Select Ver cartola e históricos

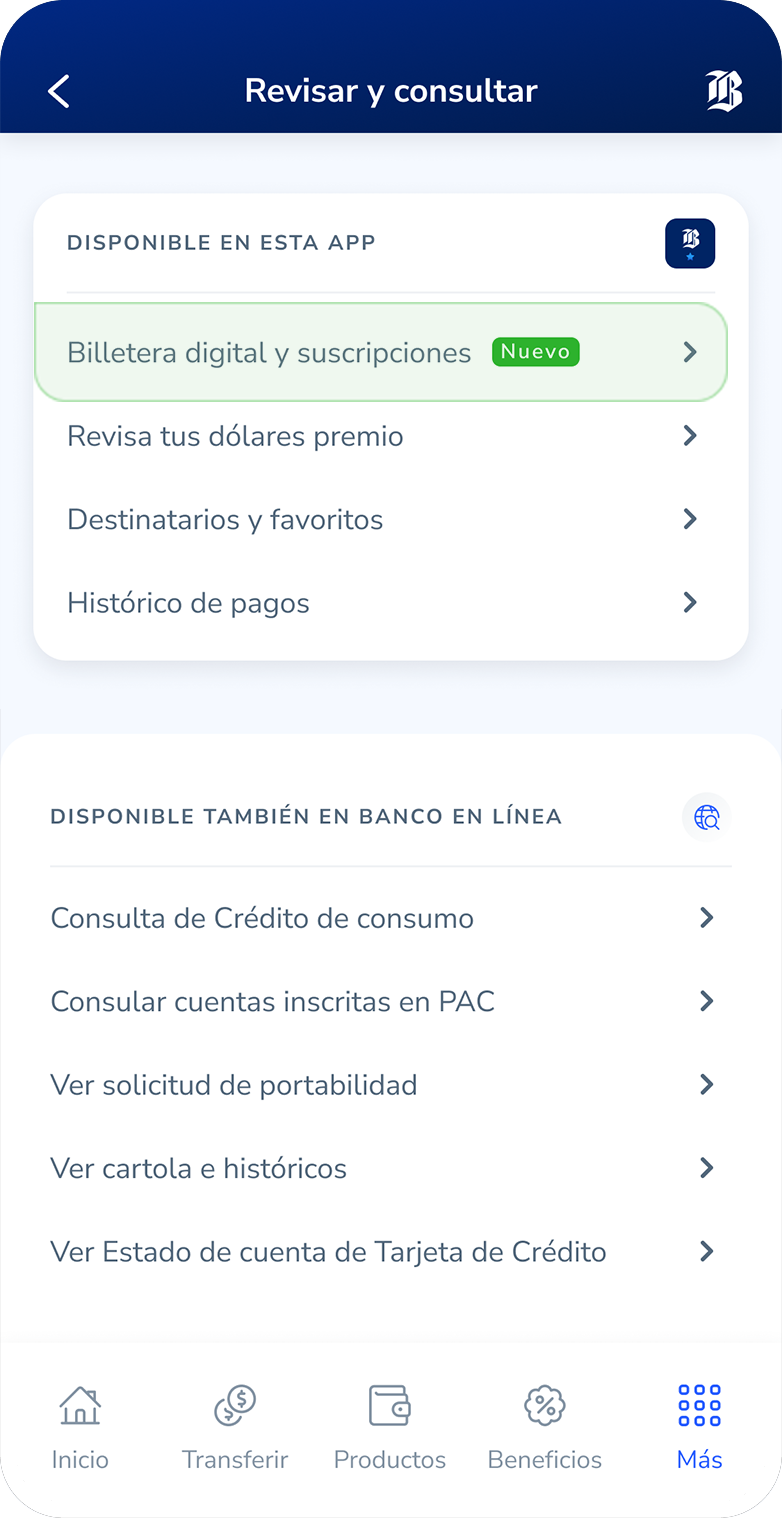pyautogui.click(x=391, y=1168)
